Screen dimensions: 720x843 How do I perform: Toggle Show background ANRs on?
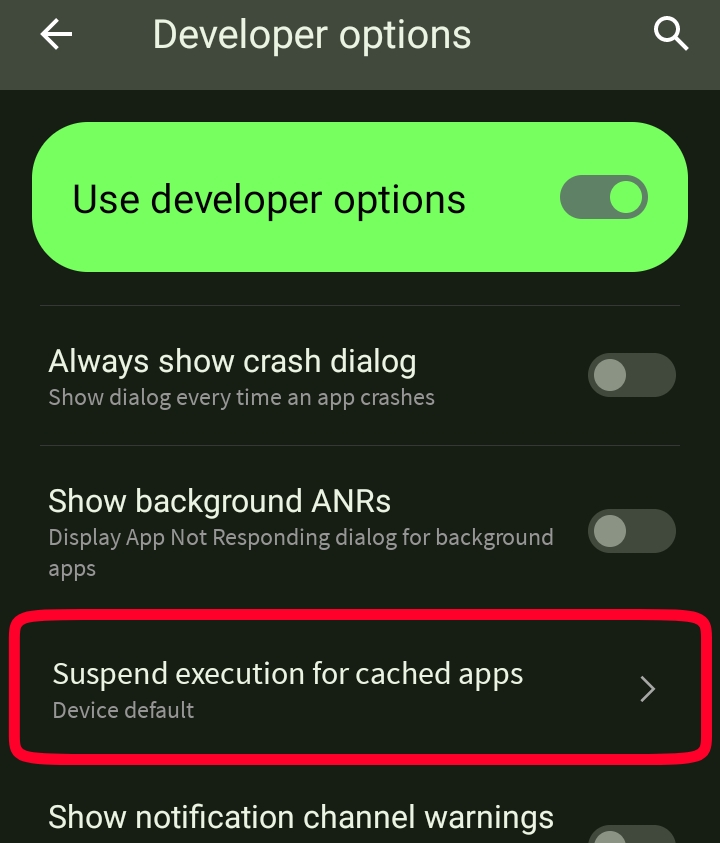[x=631, y=531]
